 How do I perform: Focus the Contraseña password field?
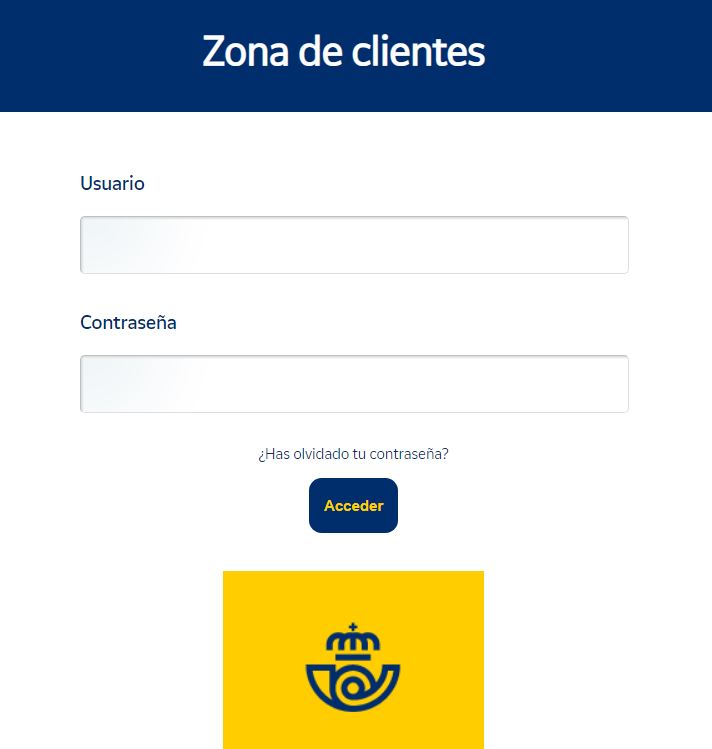tap(354, 384)
